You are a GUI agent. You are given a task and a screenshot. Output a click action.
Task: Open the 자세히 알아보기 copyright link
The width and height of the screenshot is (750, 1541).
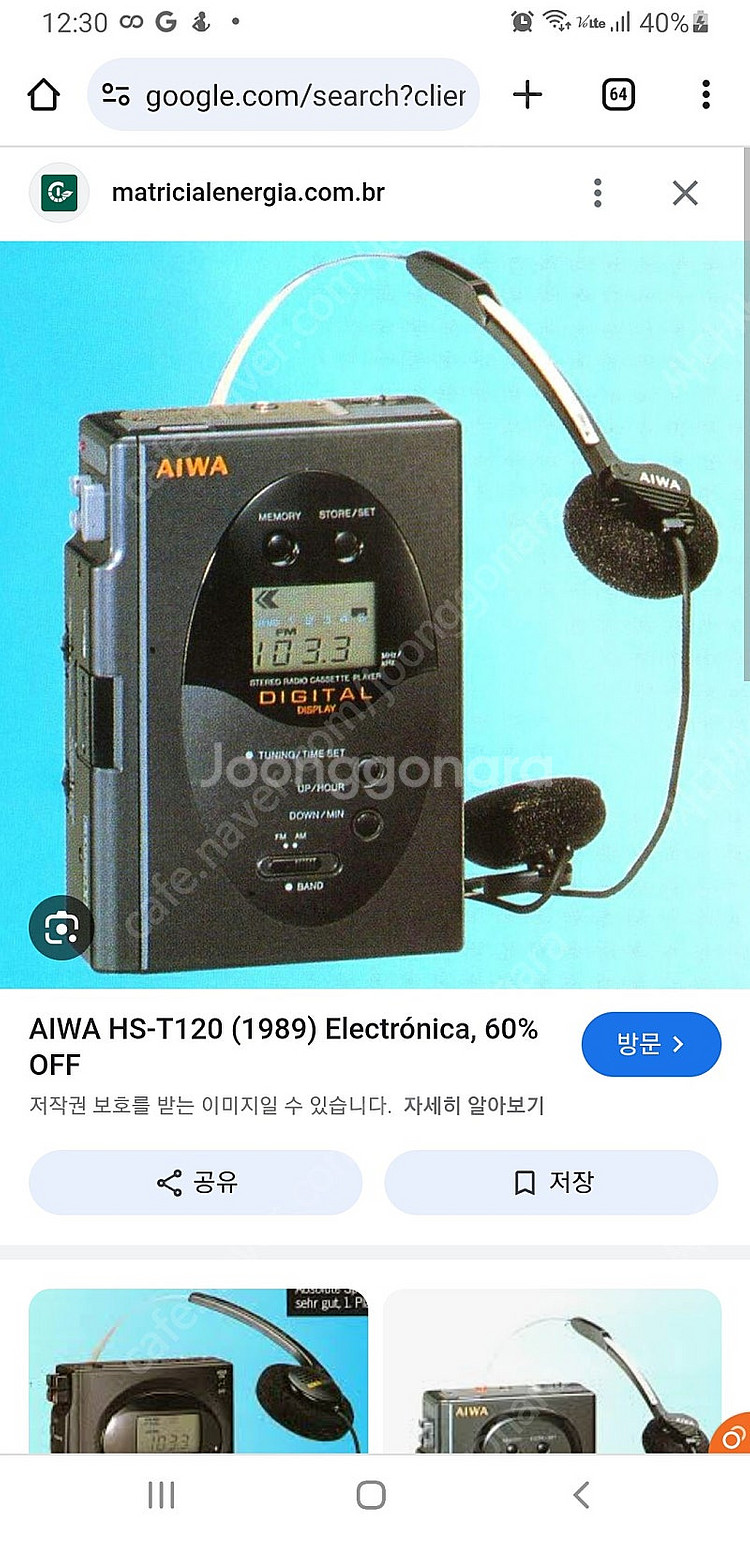(474, 1106)
